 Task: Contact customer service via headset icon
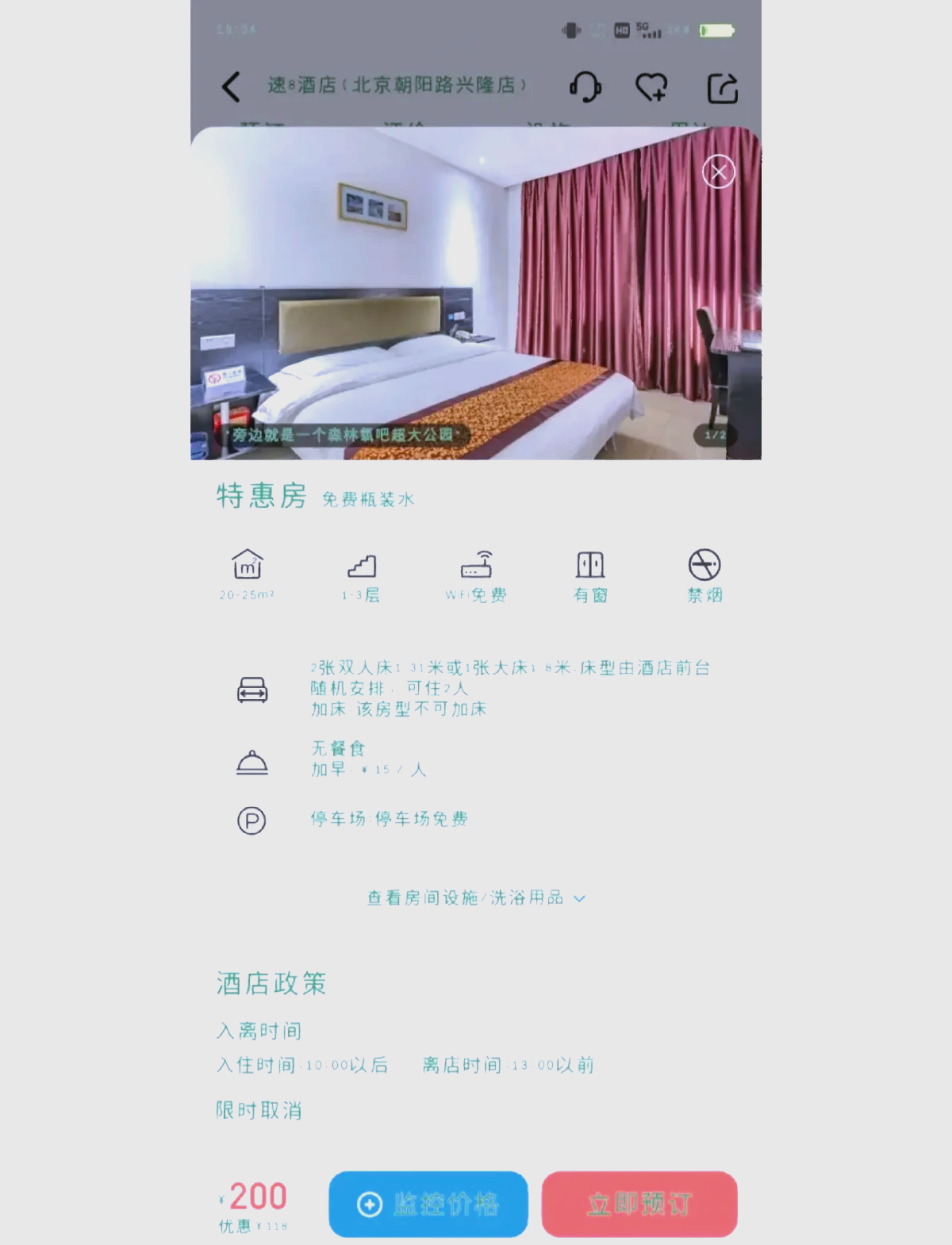point(585,86)
